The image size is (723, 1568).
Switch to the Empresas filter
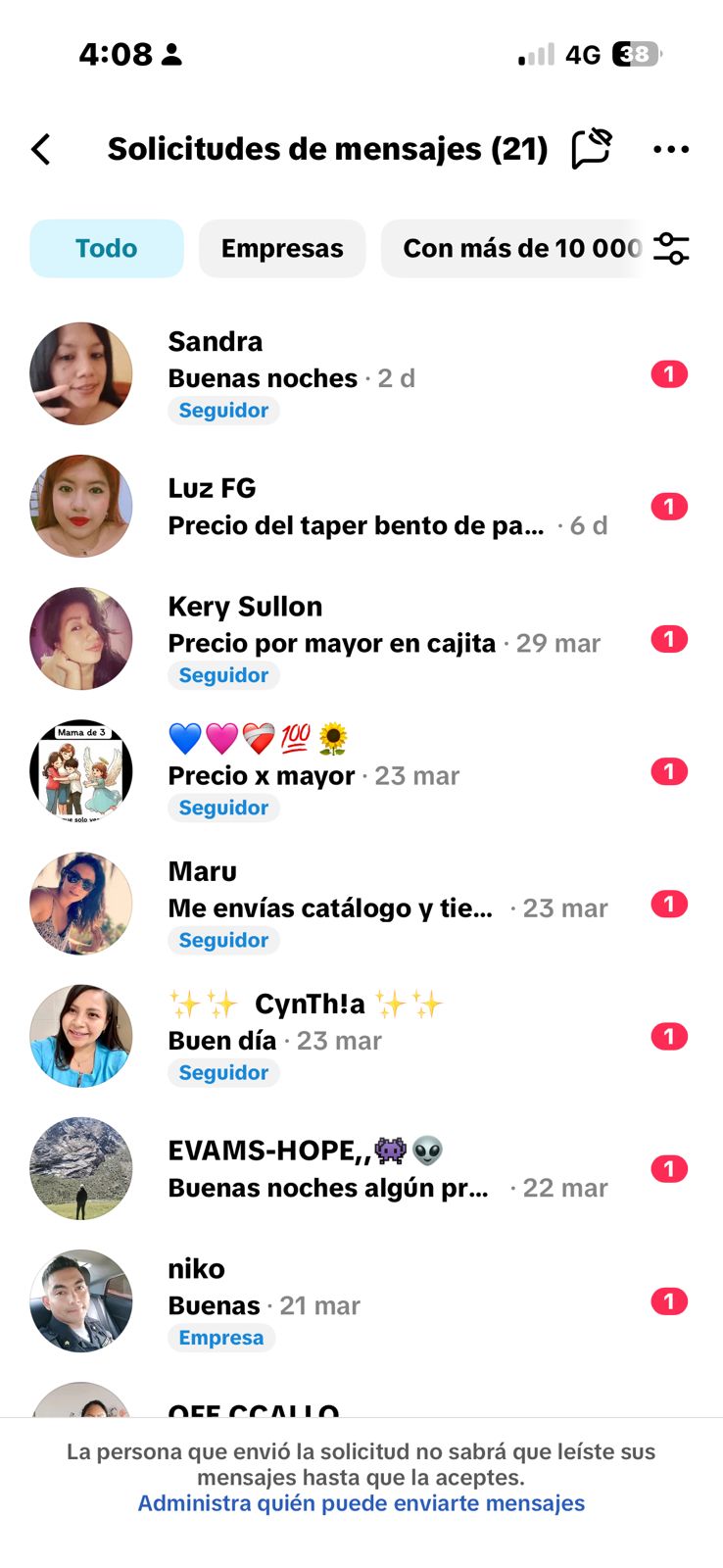pyautogui.click(x=282, y=249)
